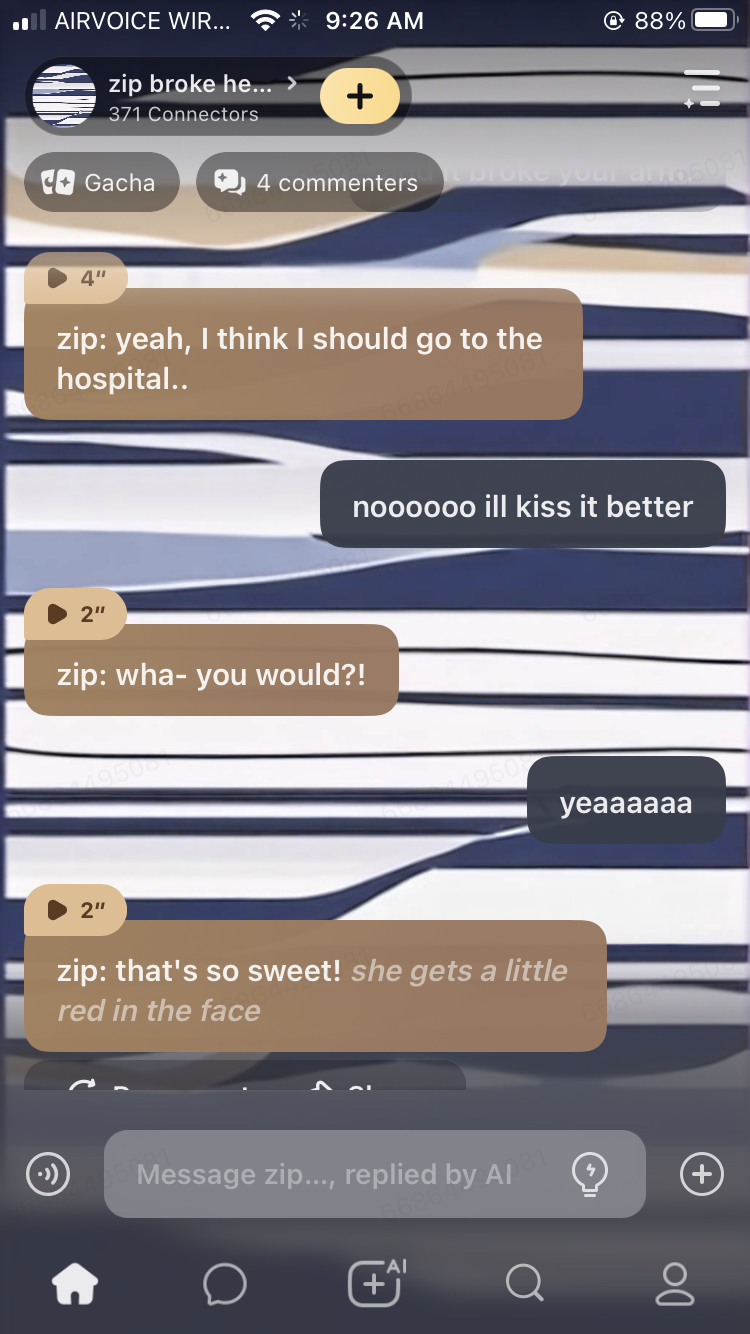Image resolution: width=750 pixels, height=1334 pixels.
Task: Tap the yellow plus connect button
Action: [x=359, y=96]
